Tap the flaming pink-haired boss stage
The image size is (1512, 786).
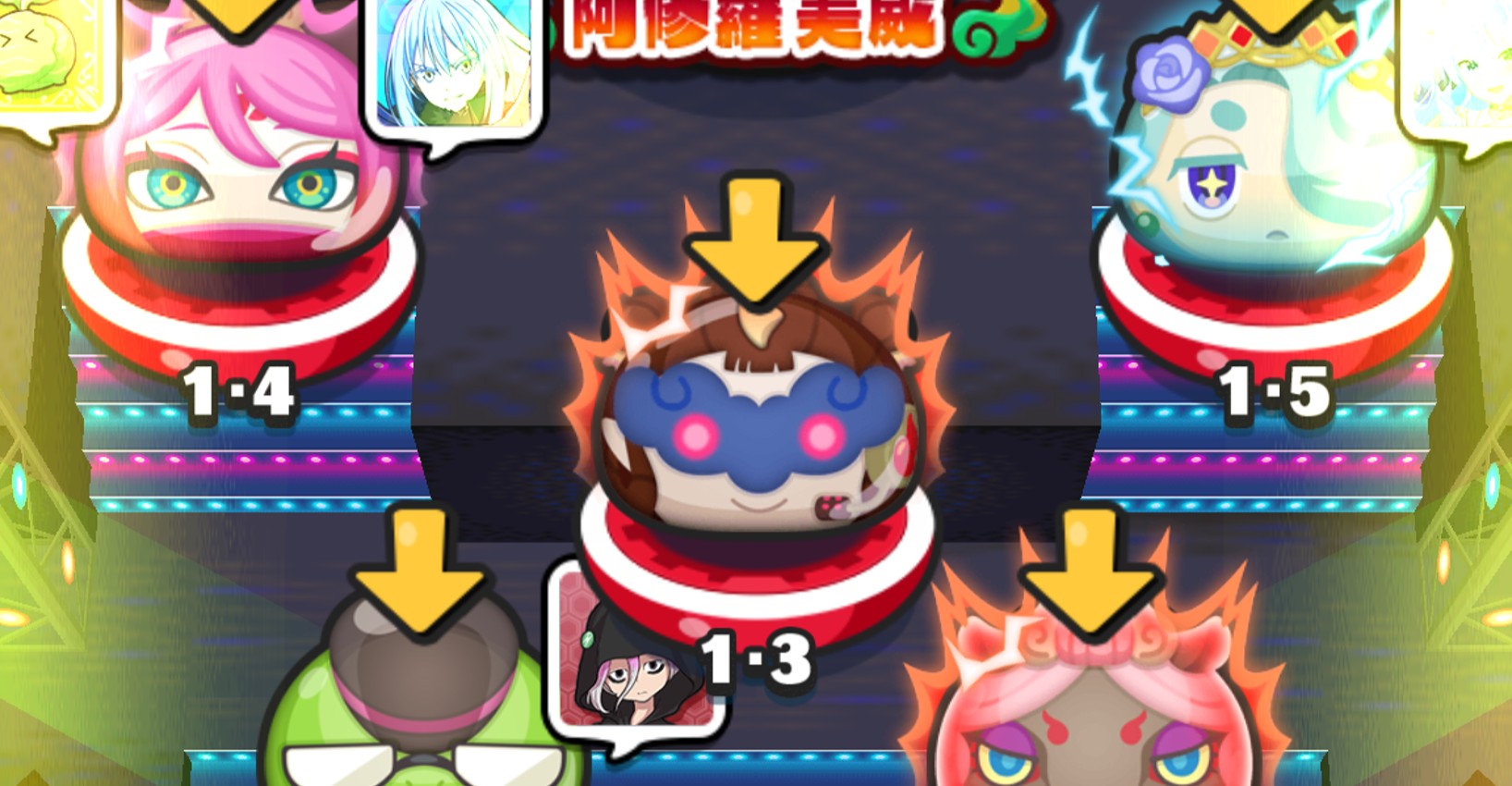(x=1095, y=712)
